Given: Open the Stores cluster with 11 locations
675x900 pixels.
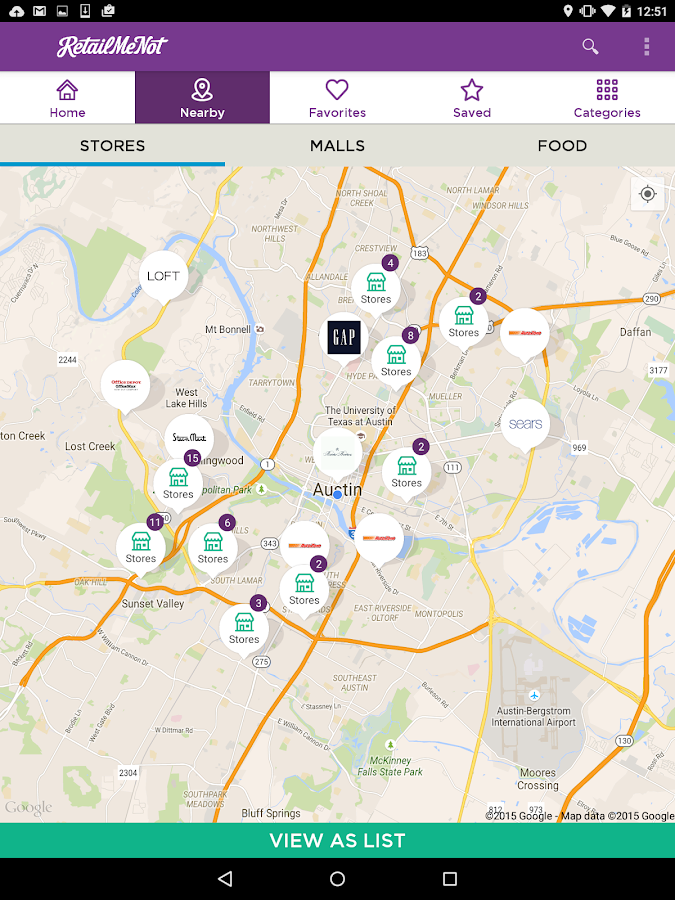Looking at the screenshot, I should point(141,549).
